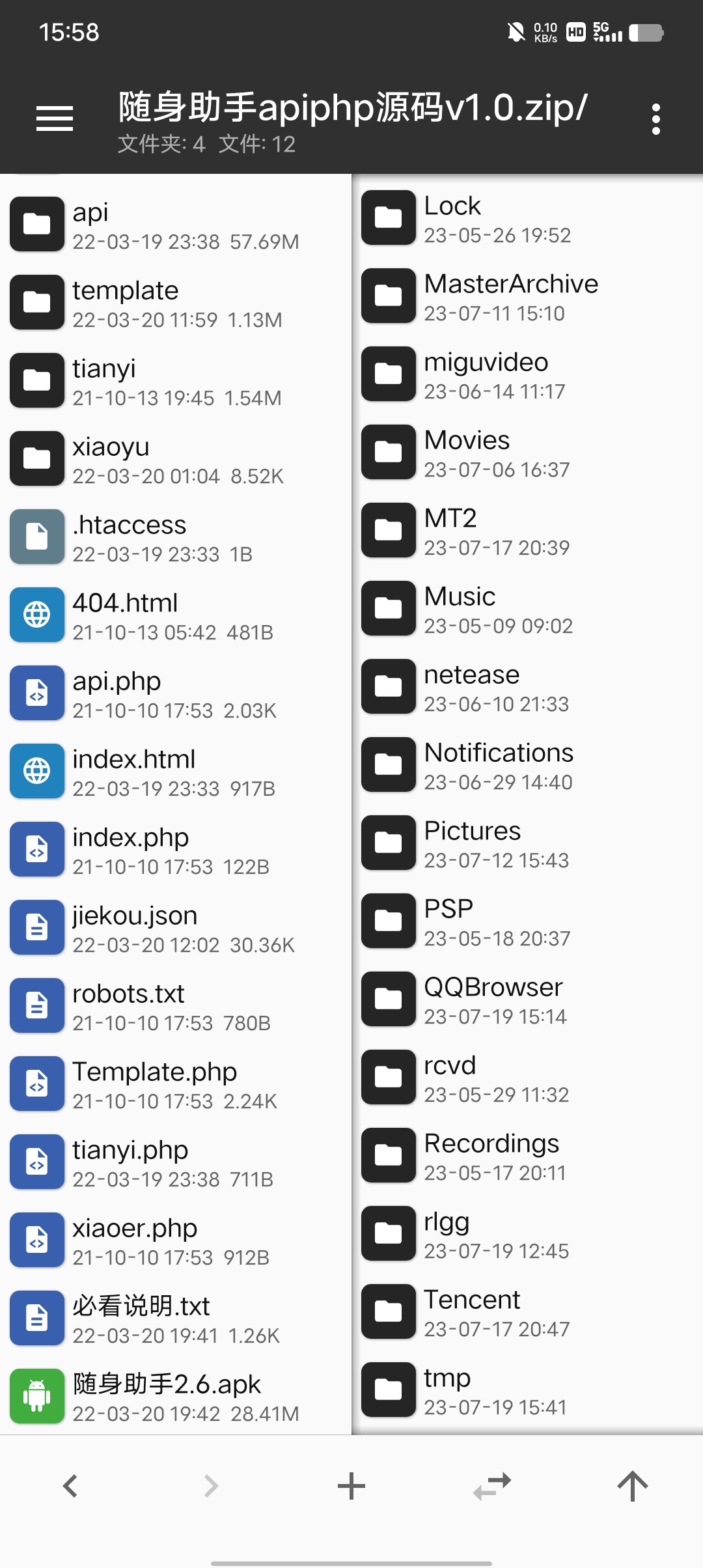Open the MasterArchive folder

coord(528,296)
